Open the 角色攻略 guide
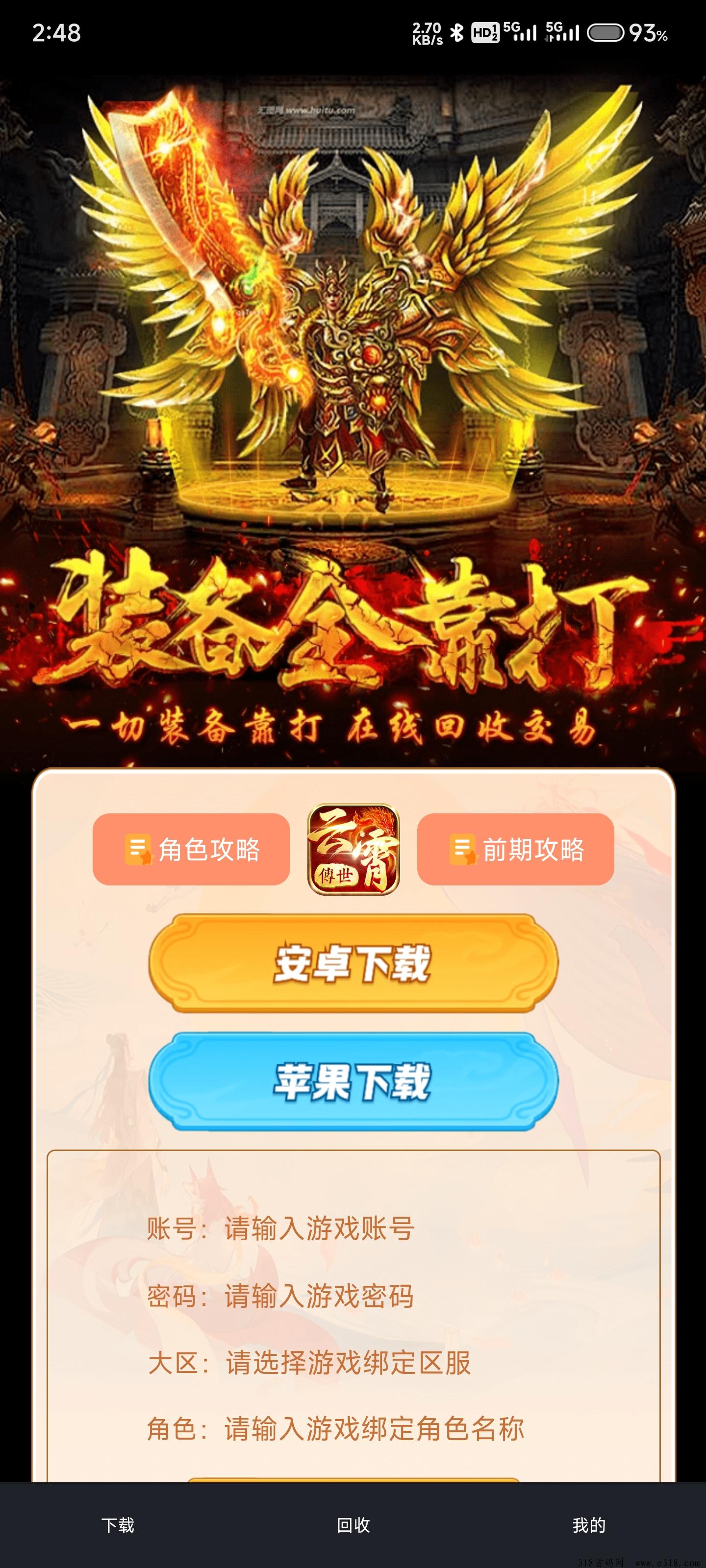The width and height of the screenshot is (706, 1568). (191, 849)
